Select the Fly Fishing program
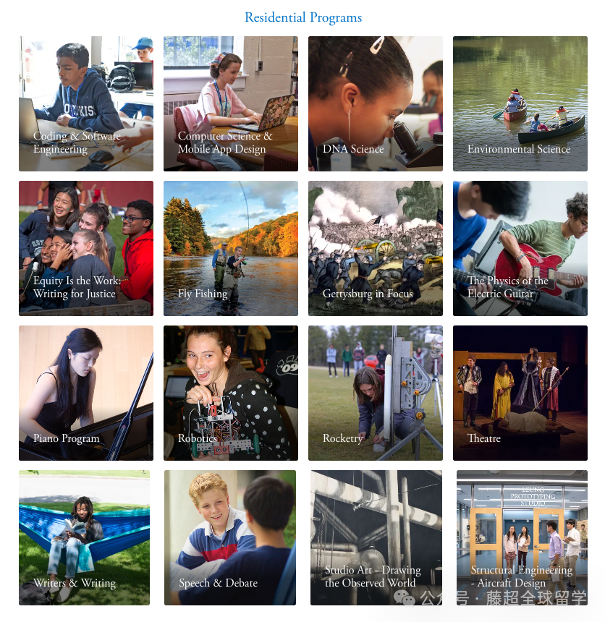This screenshot has height=622, width=606. 230,248
